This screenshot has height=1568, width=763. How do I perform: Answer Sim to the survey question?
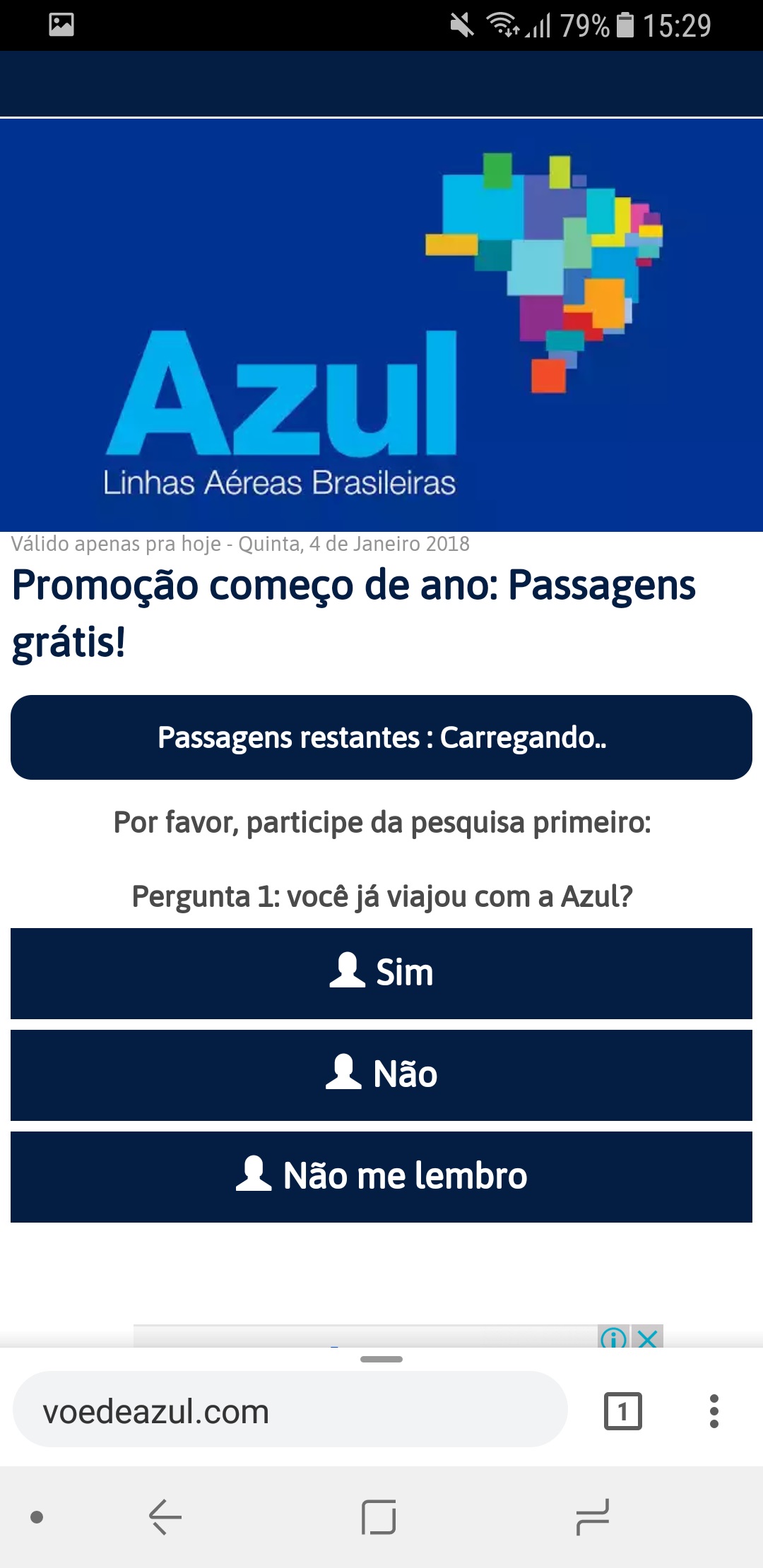381,973
